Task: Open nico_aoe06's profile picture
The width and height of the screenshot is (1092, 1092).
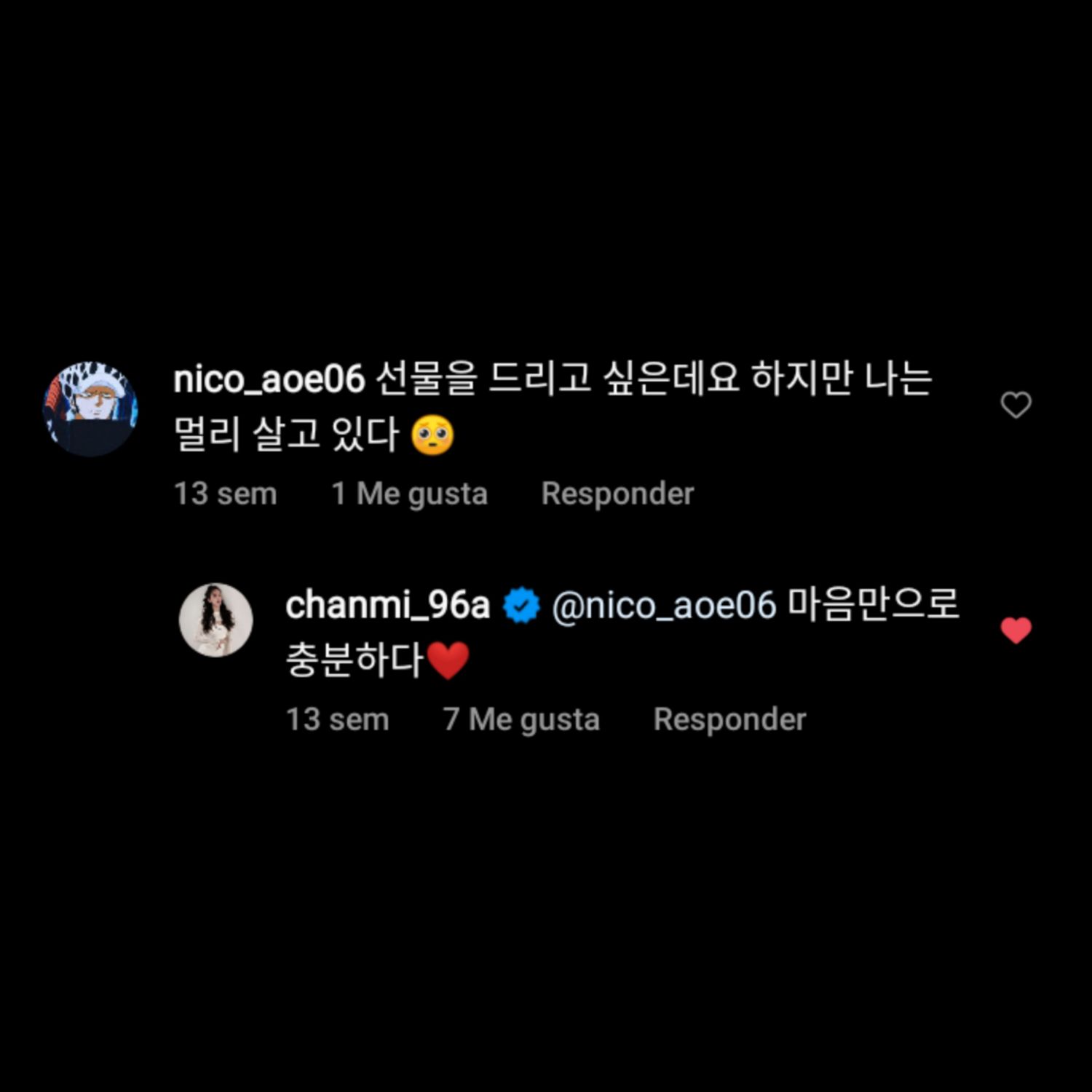Action: point(90,409)
